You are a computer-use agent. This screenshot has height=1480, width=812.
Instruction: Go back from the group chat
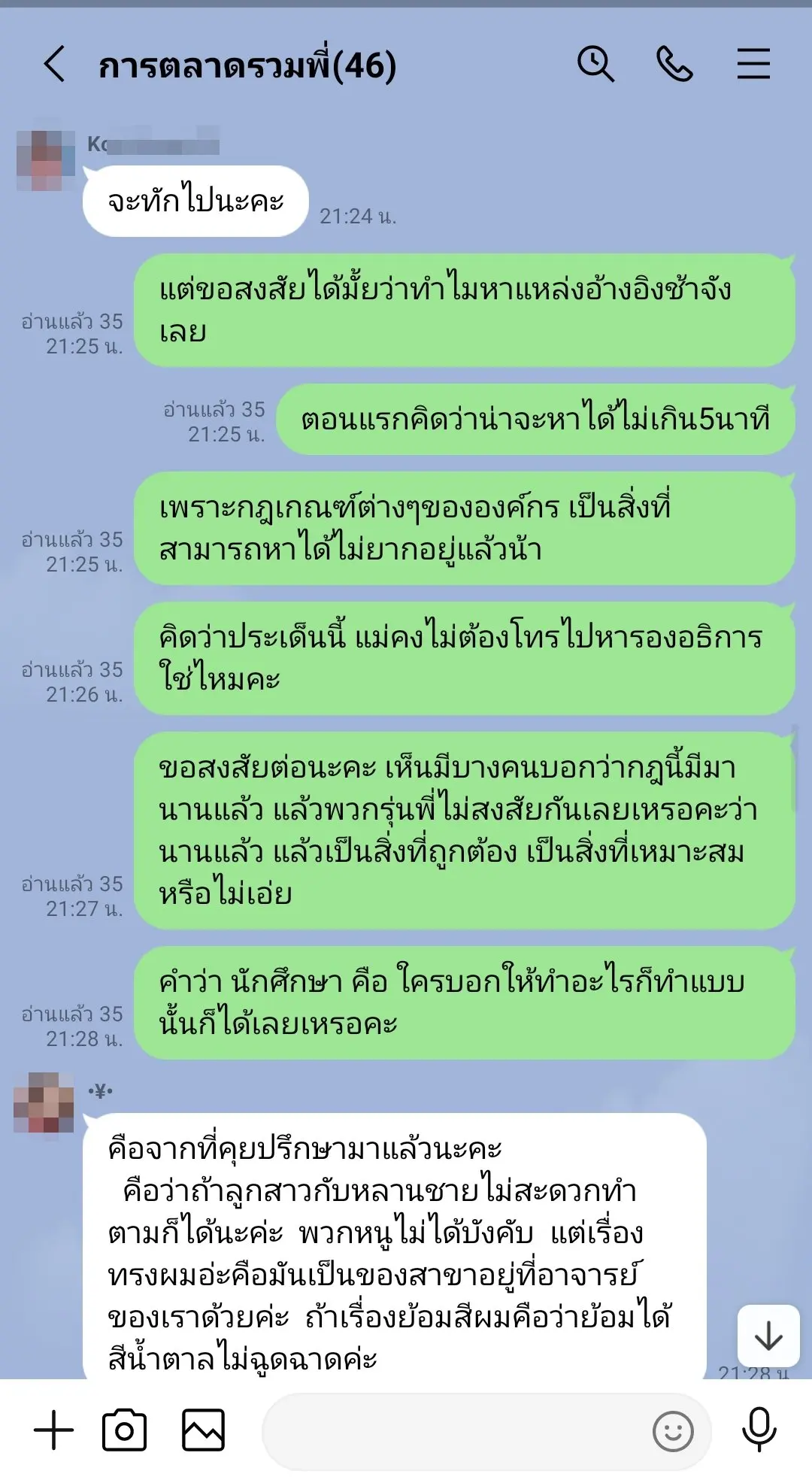click(54, 64)
